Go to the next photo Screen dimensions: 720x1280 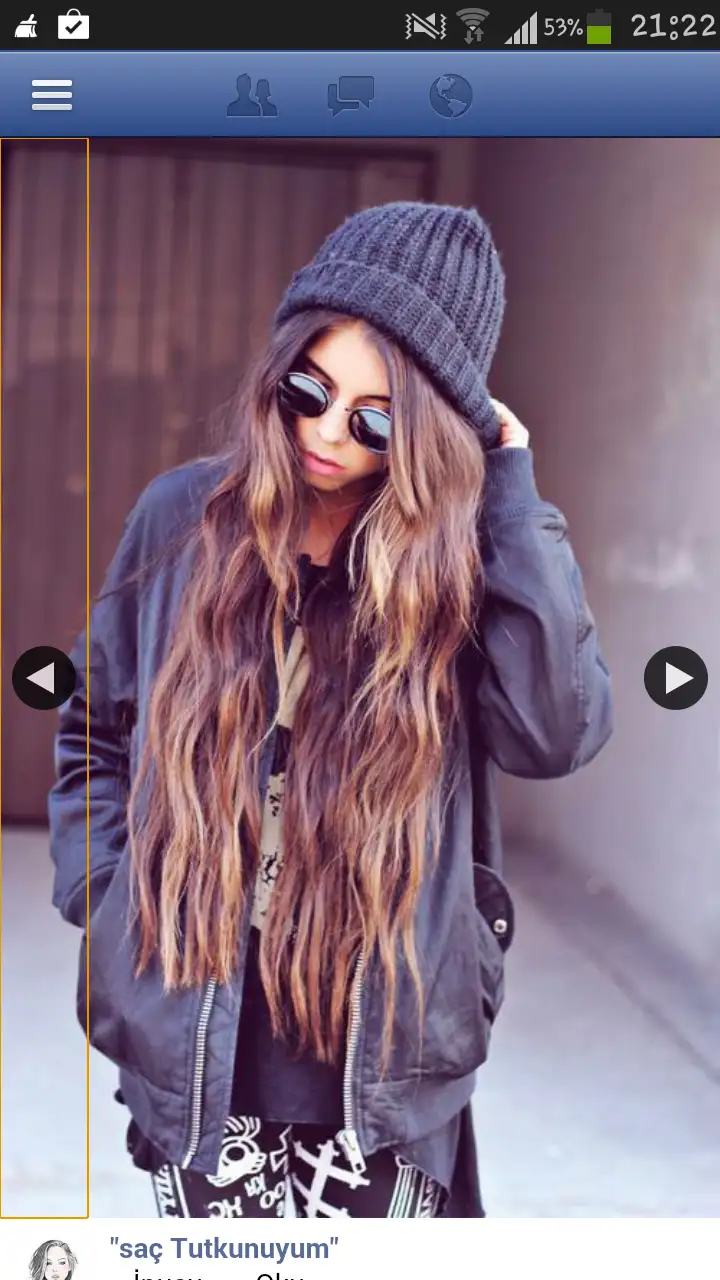[676, 678]
